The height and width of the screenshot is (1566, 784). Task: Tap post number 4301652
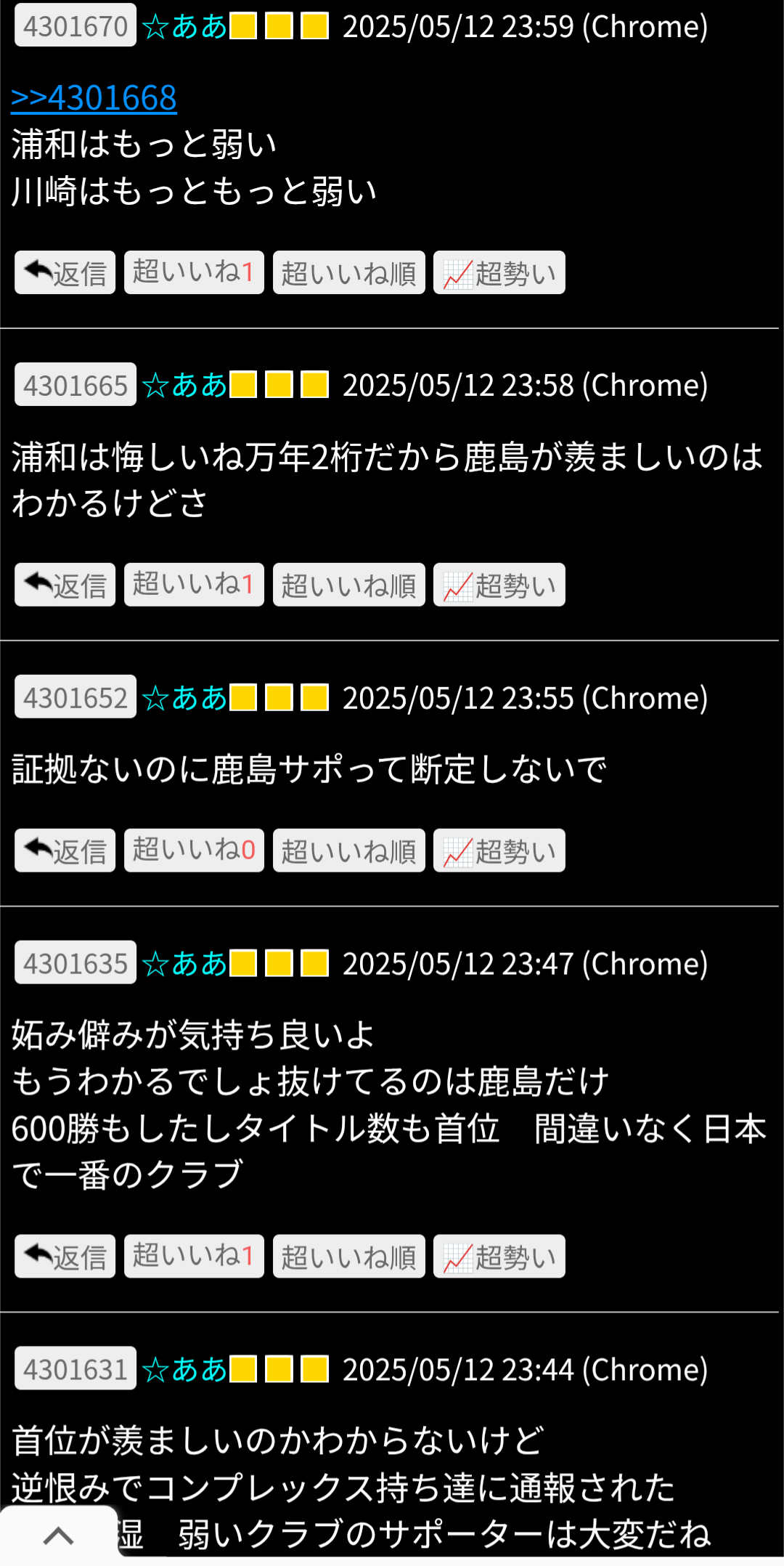coord(75,697)
